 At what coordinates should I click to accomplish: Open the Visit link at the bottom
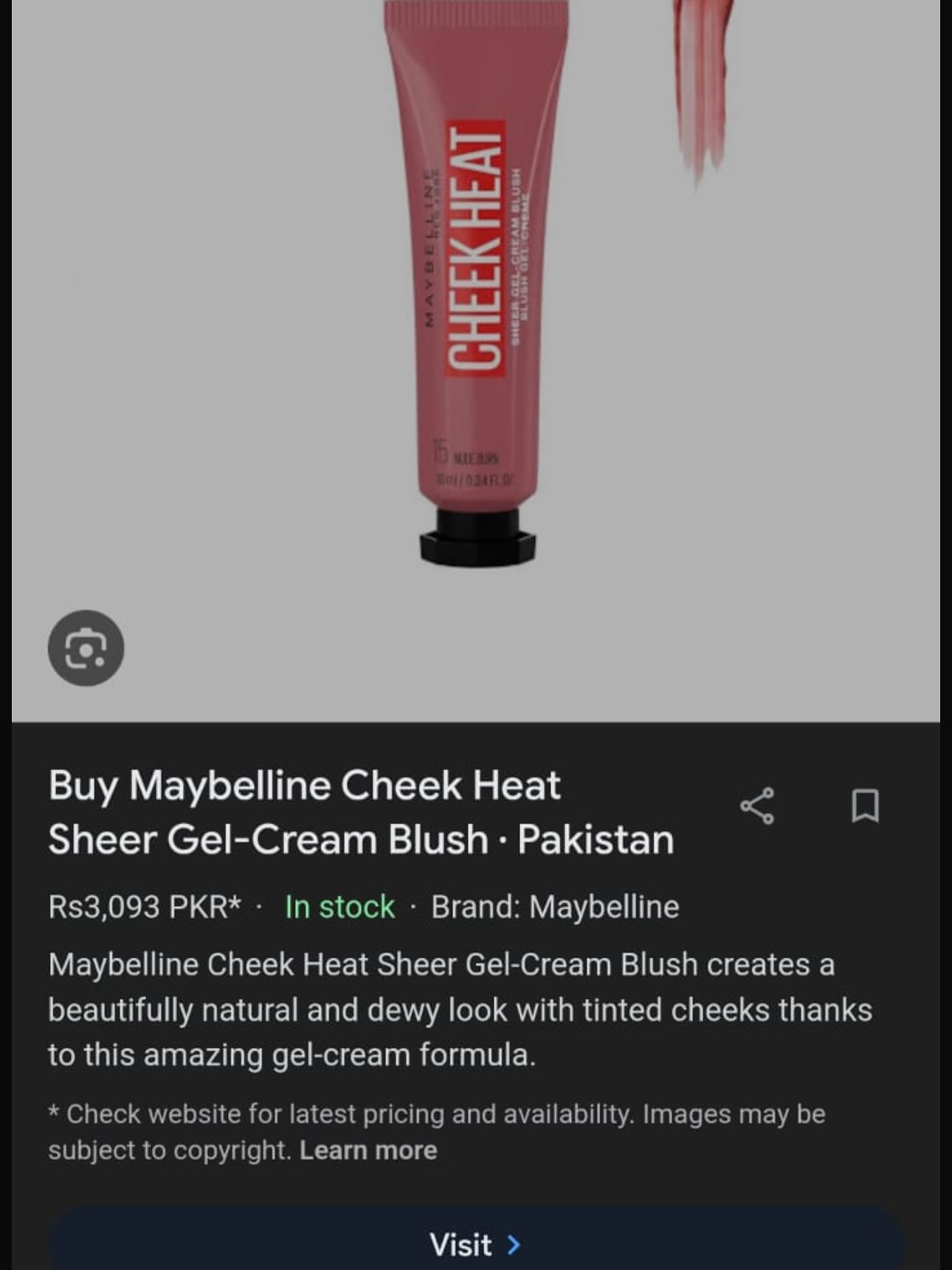click(x=476, y=1246)
